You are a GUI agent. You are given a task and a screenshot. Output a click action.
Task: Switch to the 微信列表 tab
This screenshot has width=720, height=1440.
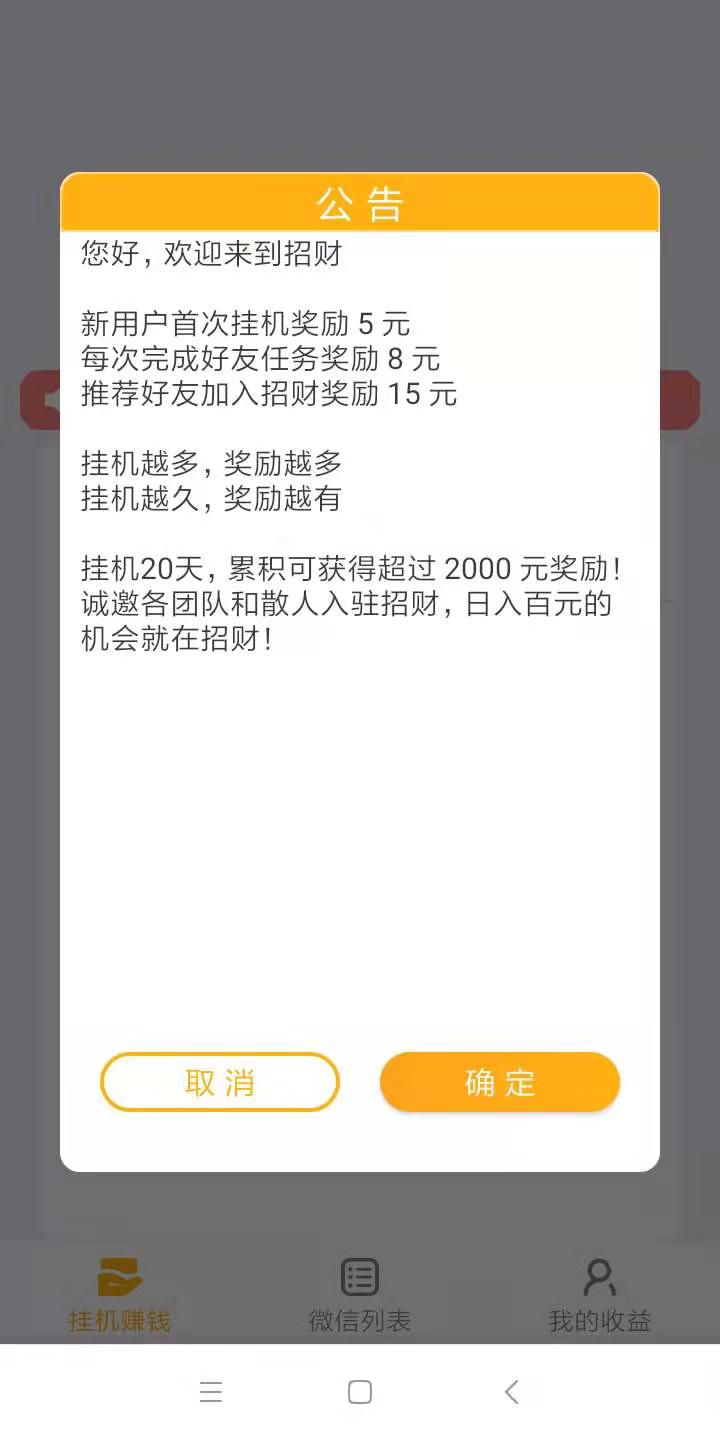[359, 1322]
